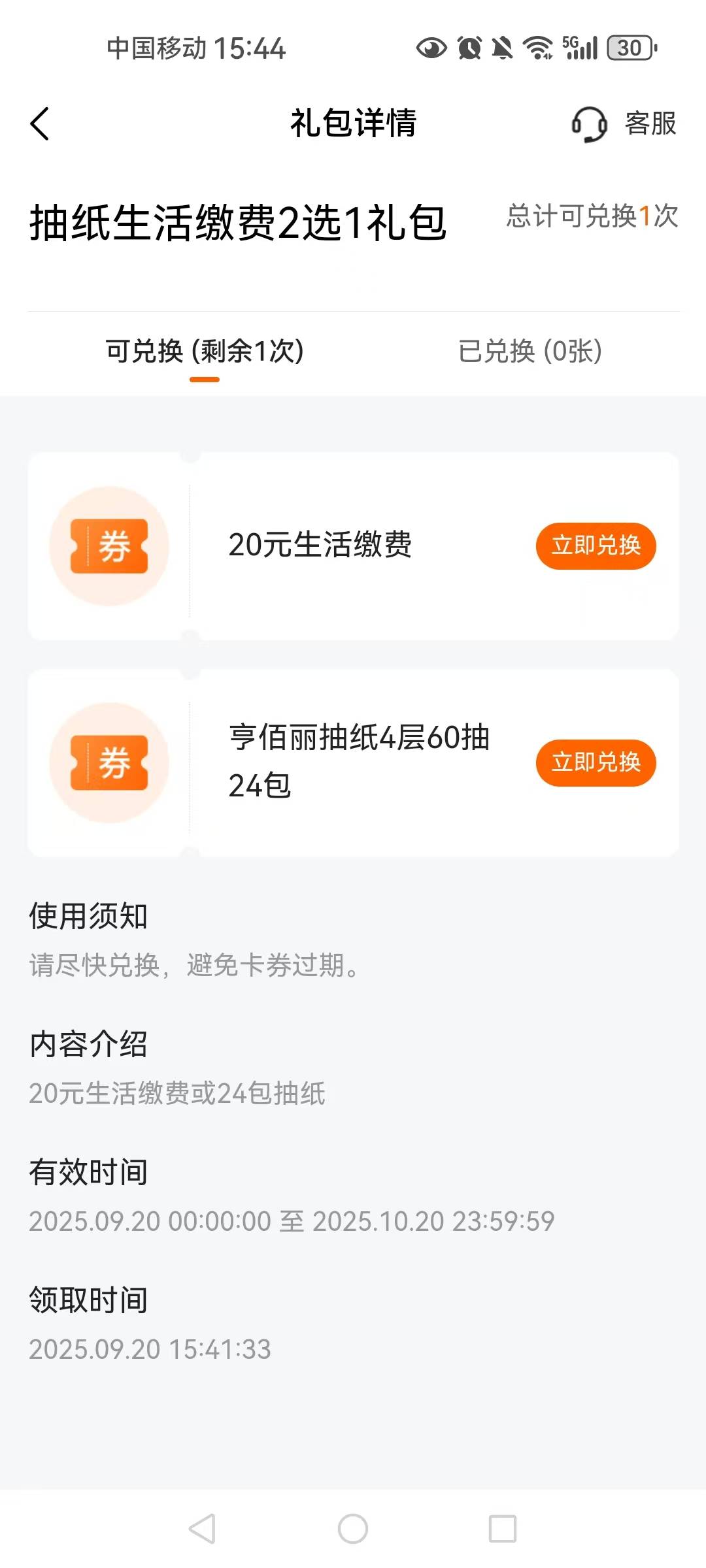
Task: Go back using the top-left arrow
Action: (x=40, y=123)
